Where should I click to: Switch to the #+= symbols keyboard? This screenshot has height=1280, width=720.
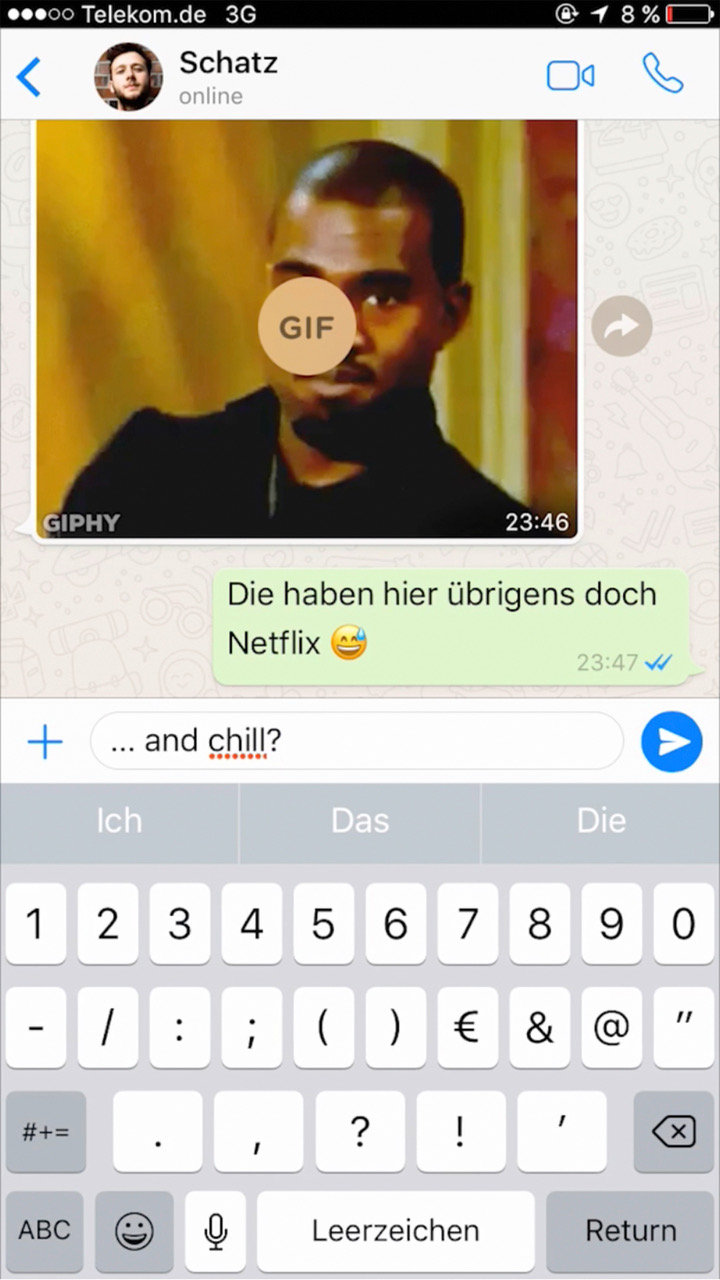(x=46, y=1132)
